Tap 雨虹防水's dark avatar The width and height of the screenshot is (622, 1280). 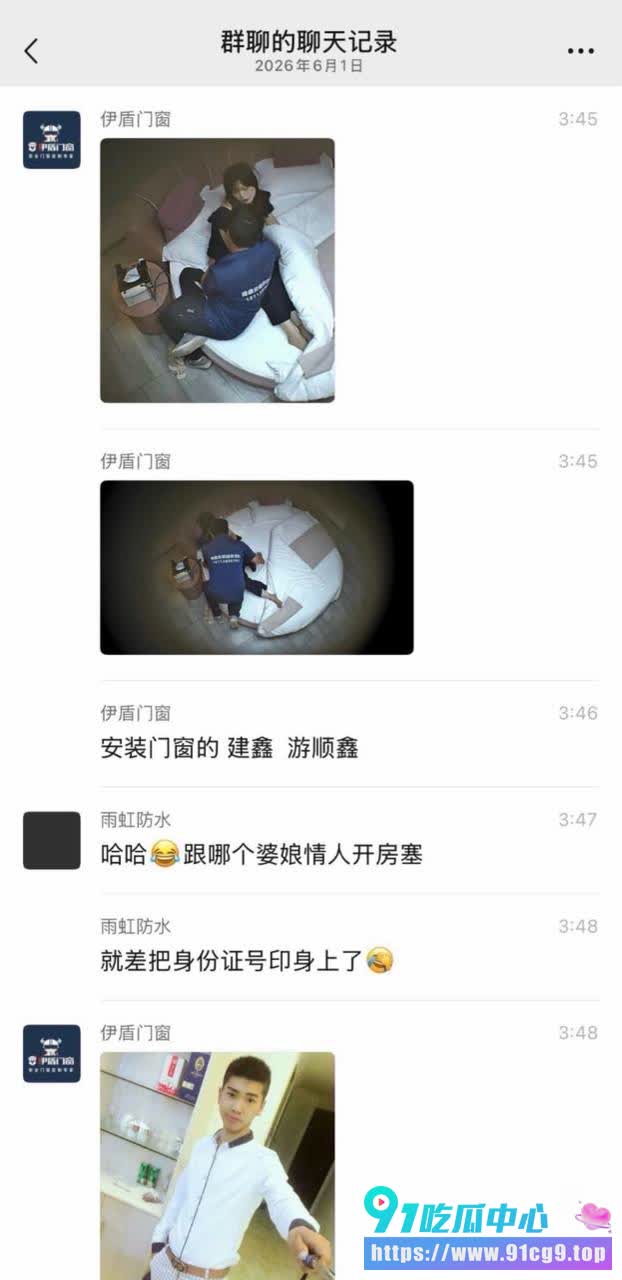coord(52,840)
